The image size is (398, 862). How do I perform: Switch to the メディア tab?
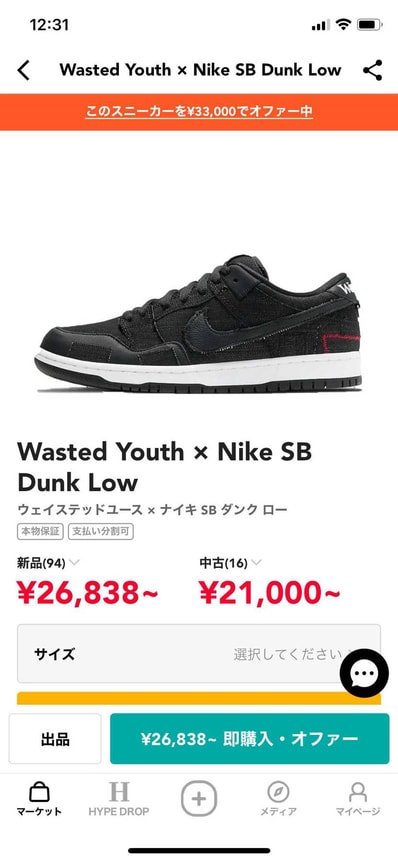pyautogui.click(x=278, y=799)
